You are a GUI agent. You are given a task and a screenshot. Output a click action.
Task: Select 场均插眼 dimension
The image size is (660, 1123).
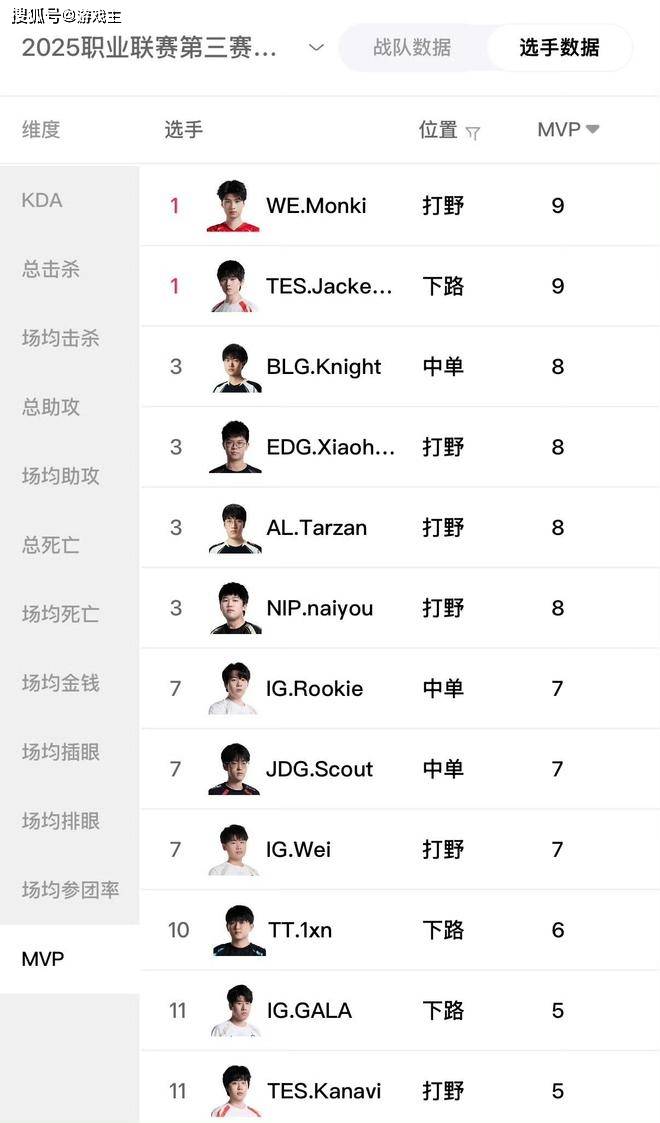click(x=61, y=752)
